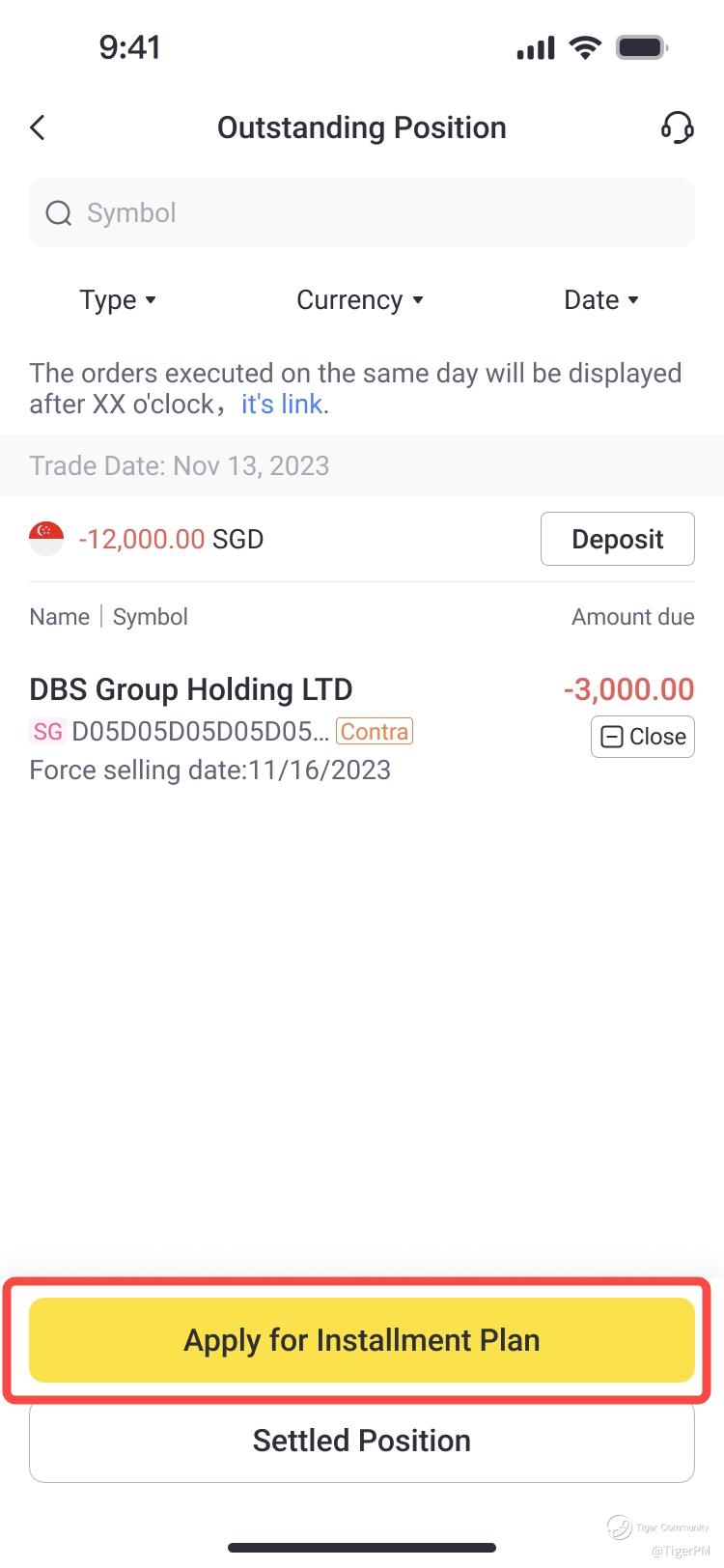Expand the Type filter dropdown
724x1568 pixels.
[118, 300]
